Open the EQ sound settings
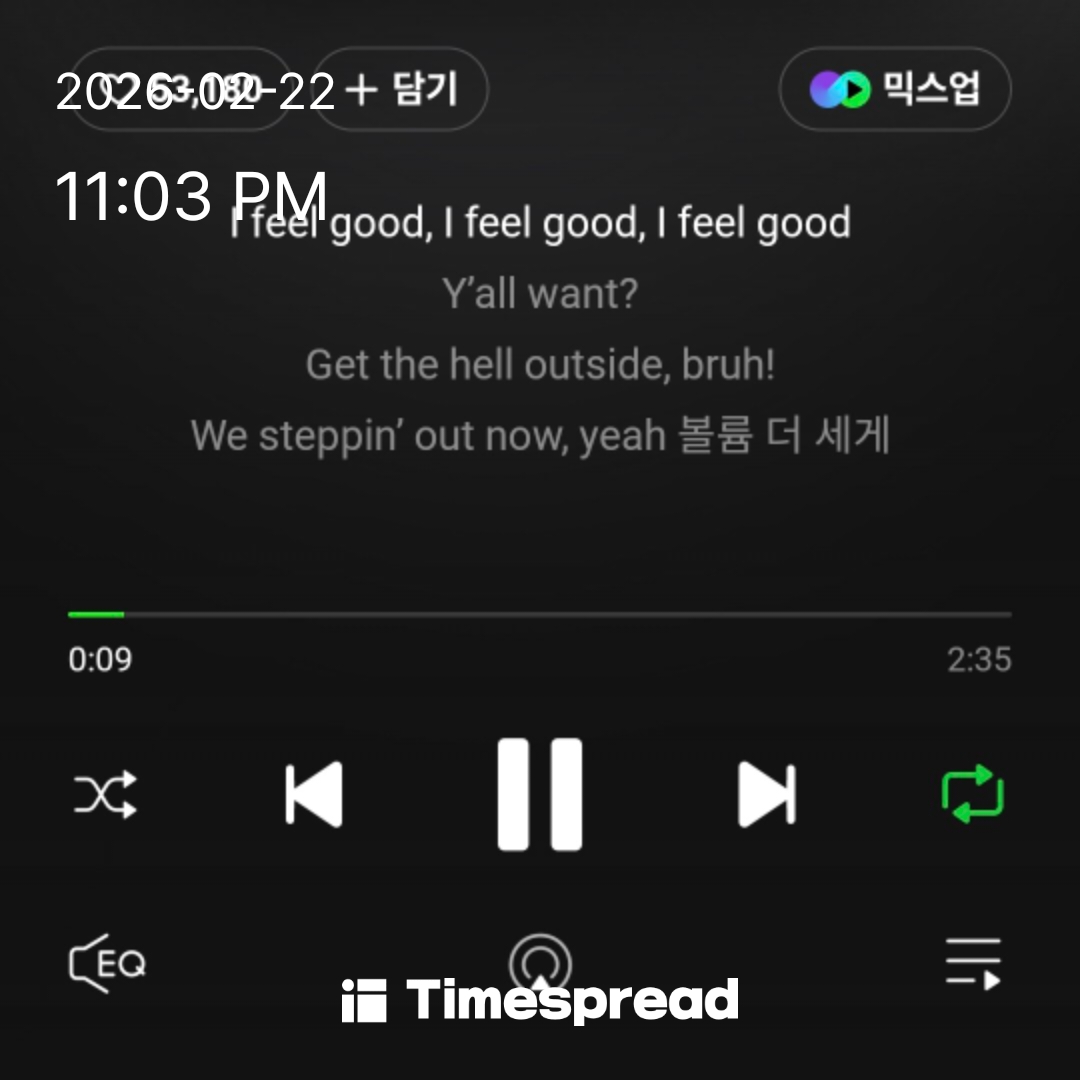 (x=107, y=964)
